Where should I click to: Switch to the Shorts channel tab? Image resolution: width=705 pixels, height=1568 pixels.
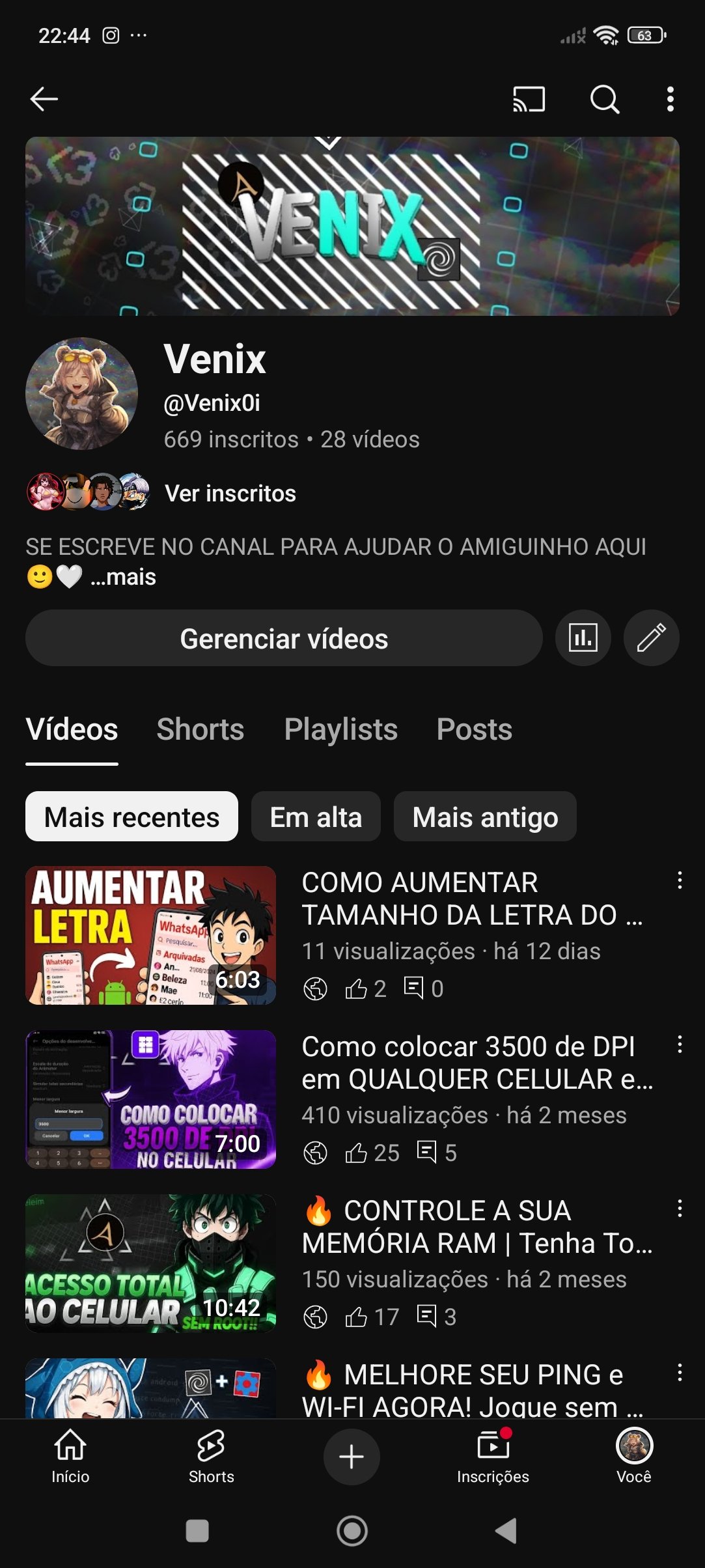pos(200,729)
